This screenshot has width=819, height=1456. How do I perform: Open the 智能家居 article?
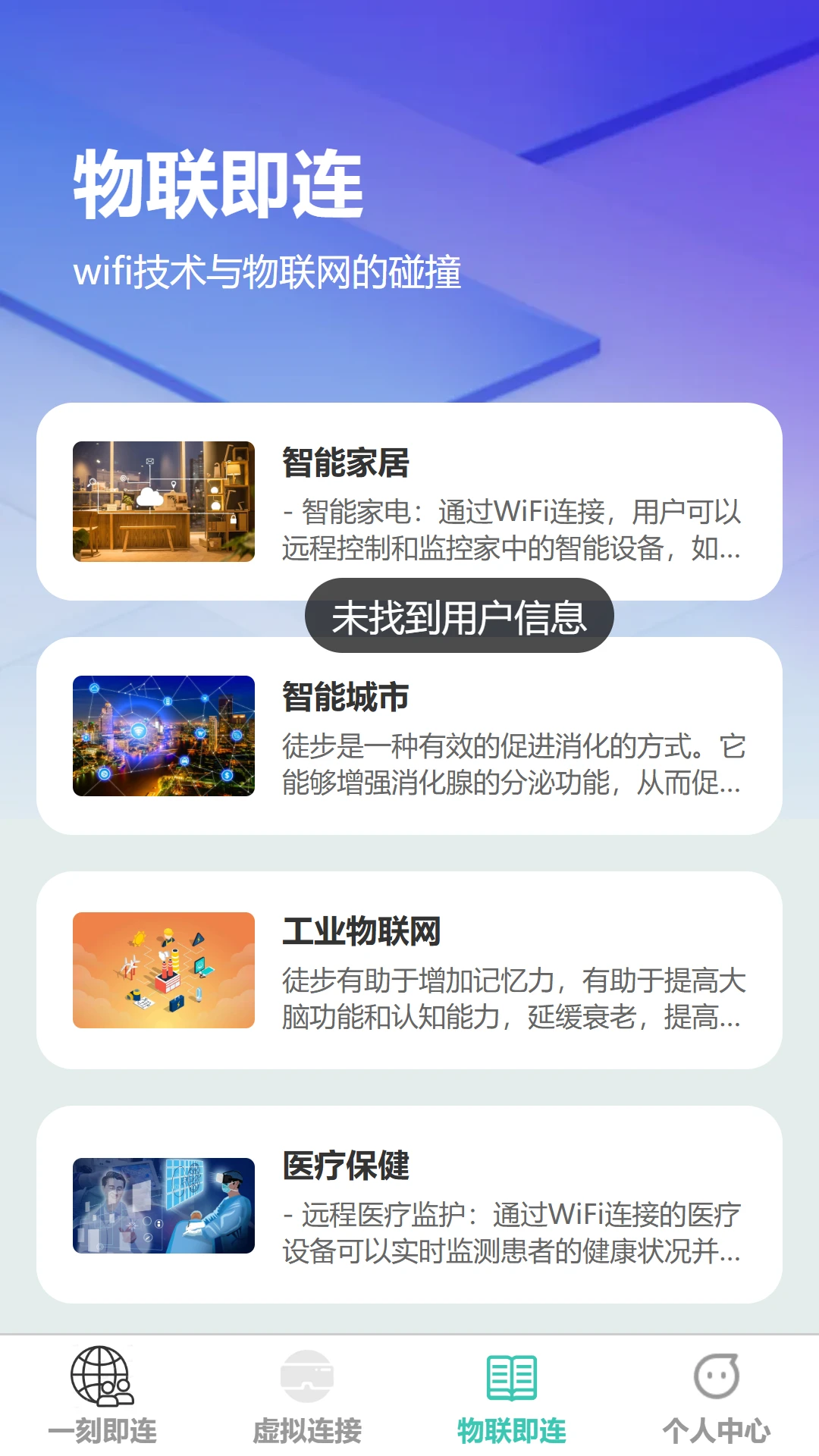pyautogui.click(x=346, y=464)
